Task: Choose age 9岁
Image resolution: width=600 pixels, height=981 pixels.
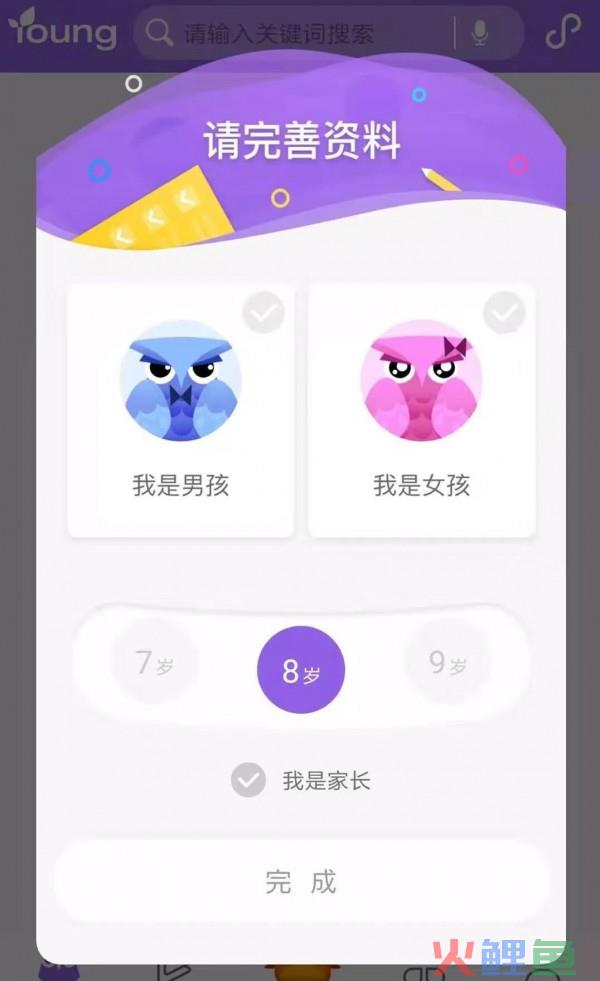Action: click(x=447, y=662)
